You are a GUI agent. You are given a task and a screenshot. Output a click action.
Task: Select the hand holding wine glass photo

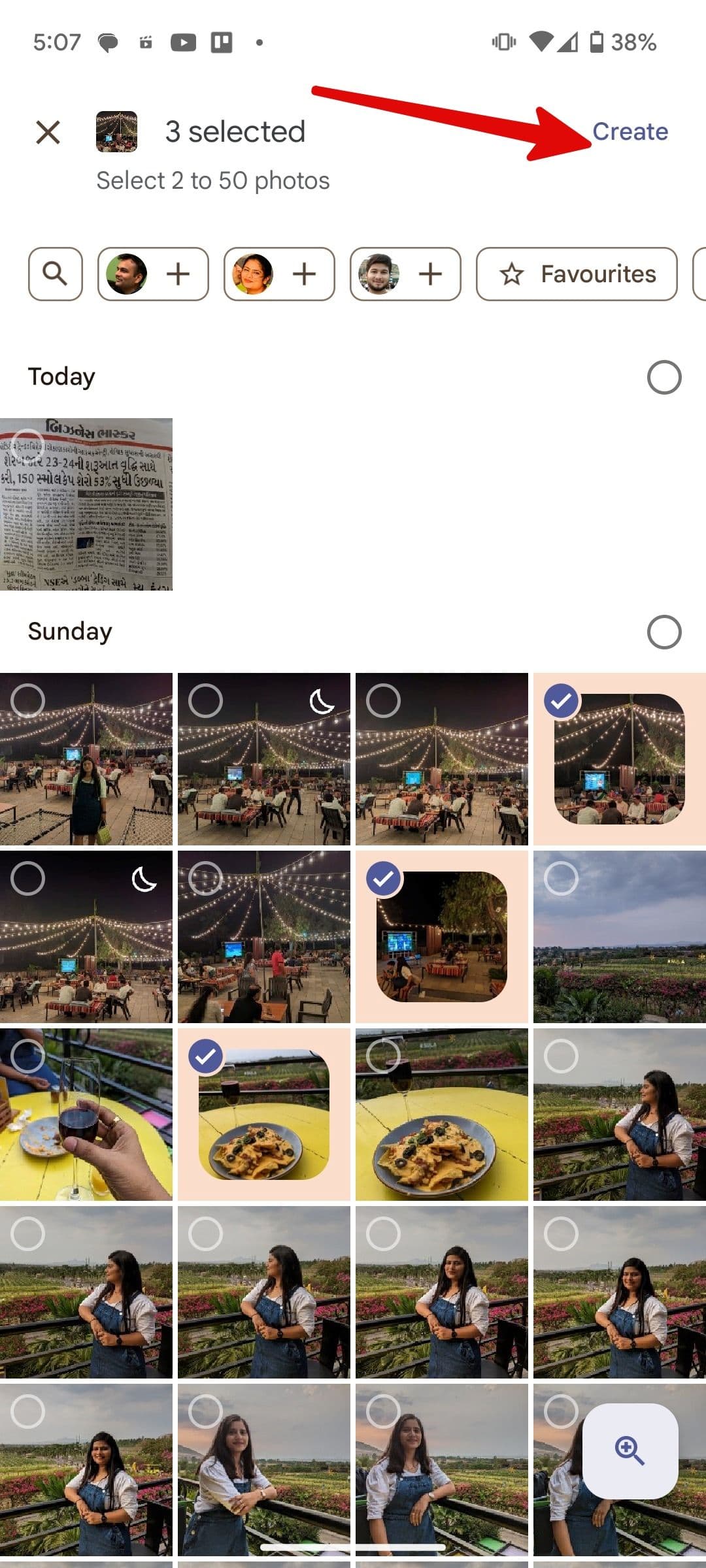click(x=86, y=1115)
